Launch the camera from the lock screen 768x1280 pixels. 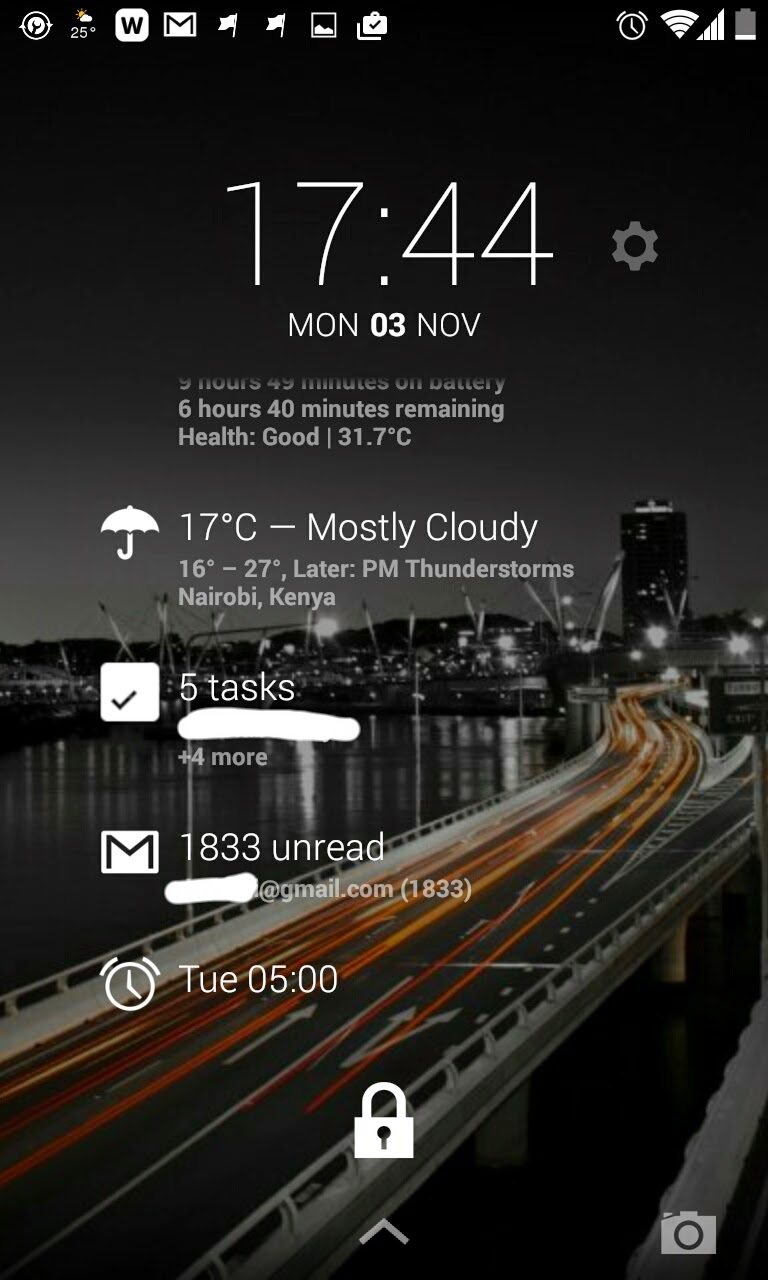click(688, 1232)
